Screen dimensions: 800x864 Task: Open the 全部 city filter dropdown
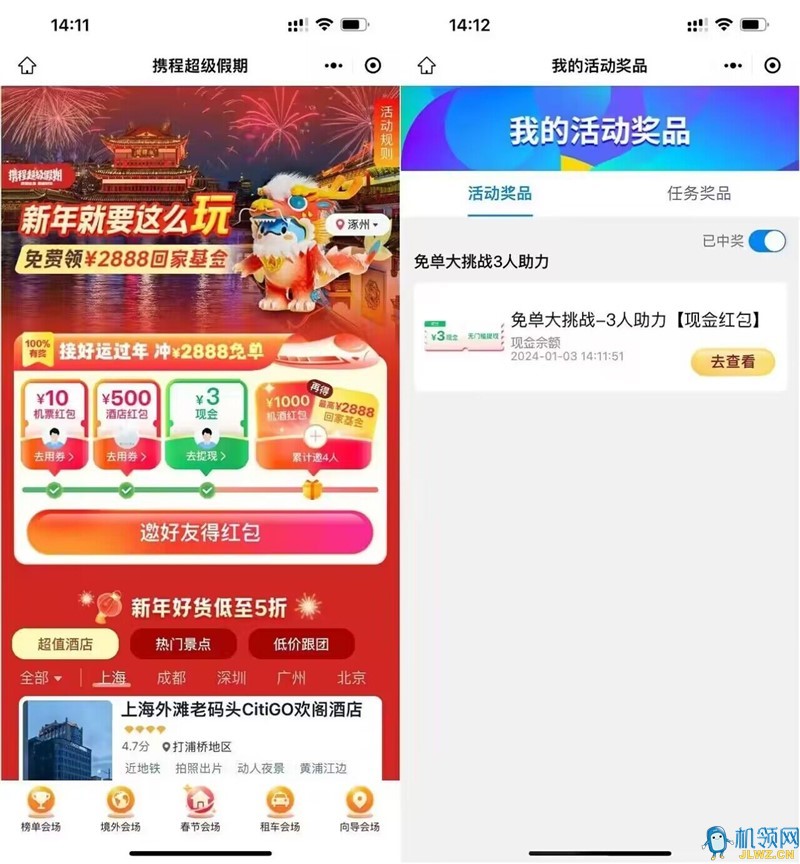[41, 678]
